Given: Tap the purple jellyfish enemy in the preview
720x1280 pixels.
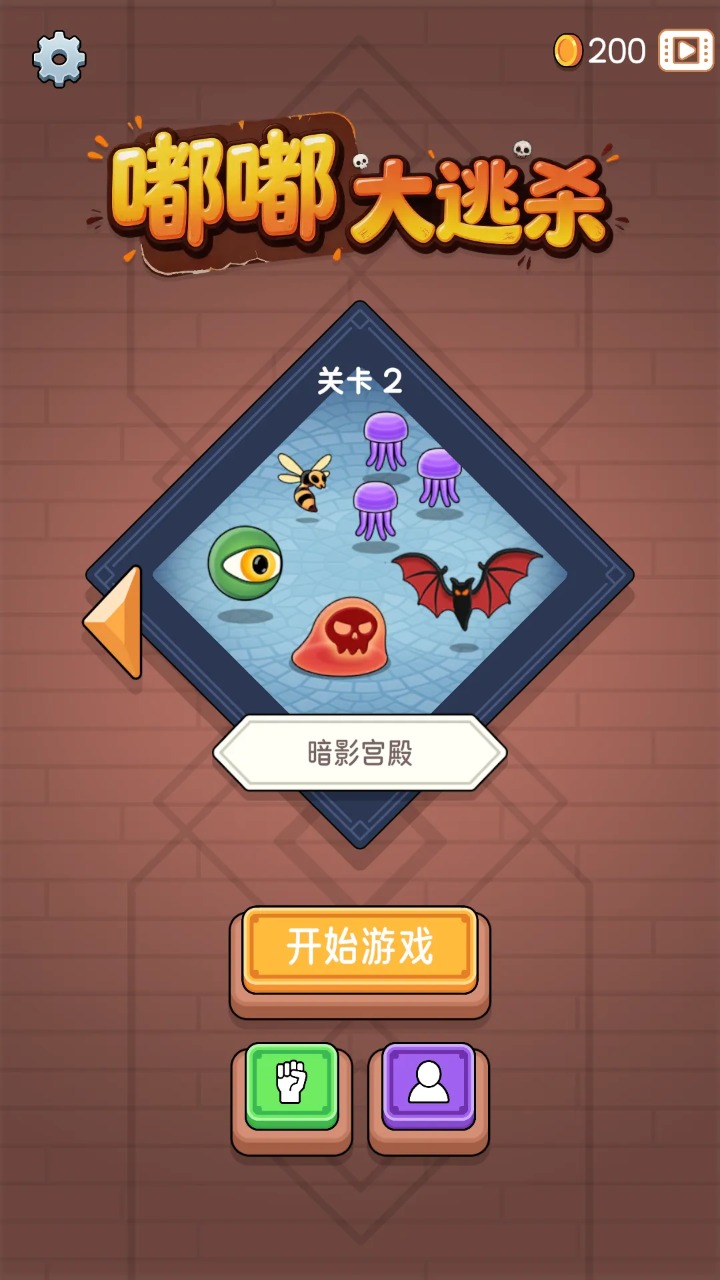Looking at the screenshot, I should (388, 440).
